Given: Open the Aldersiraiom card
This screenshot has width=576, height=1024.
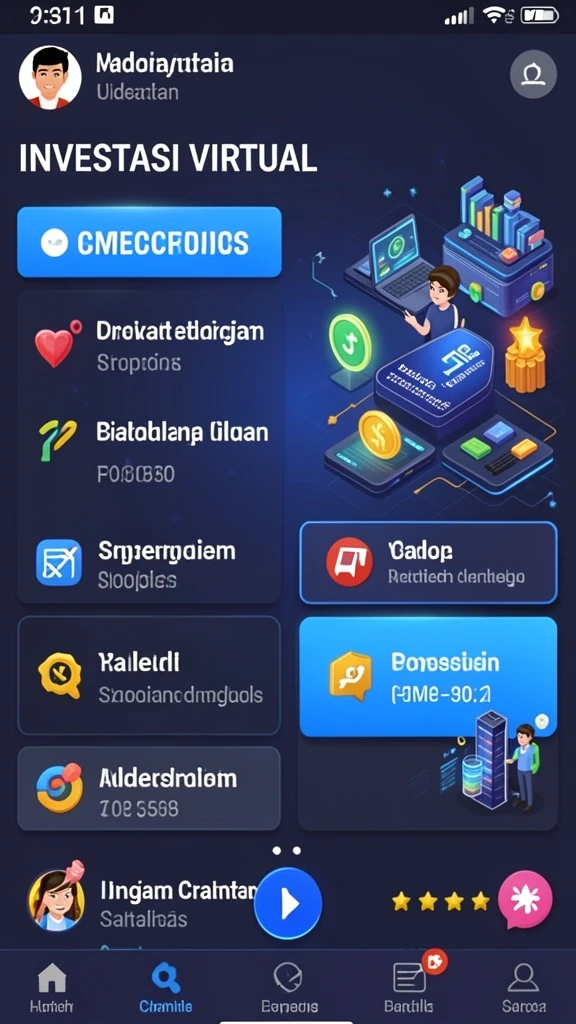Looking at the screenshot, I should [x=150, y=788].
